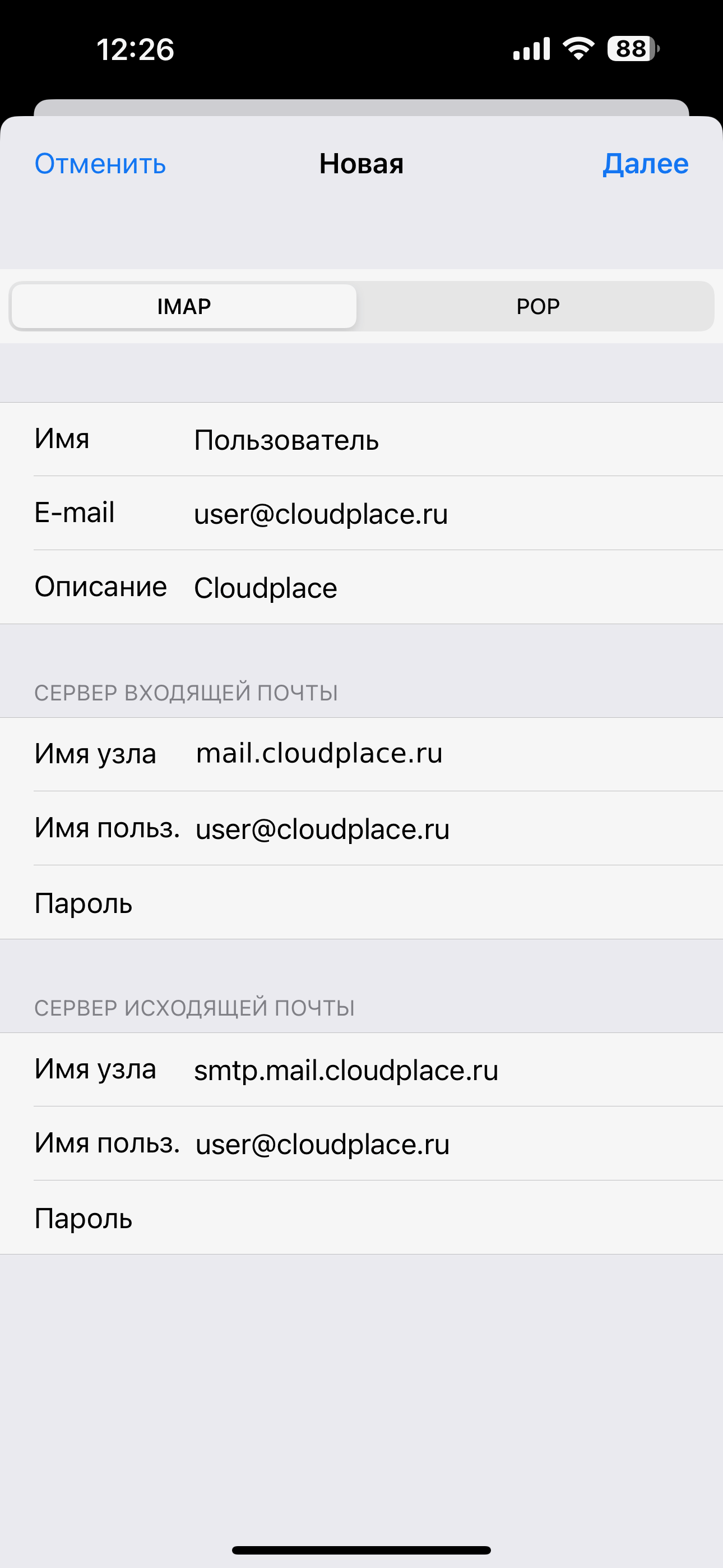
Task: Switch to the POP segment
Action: pos(537,306)
